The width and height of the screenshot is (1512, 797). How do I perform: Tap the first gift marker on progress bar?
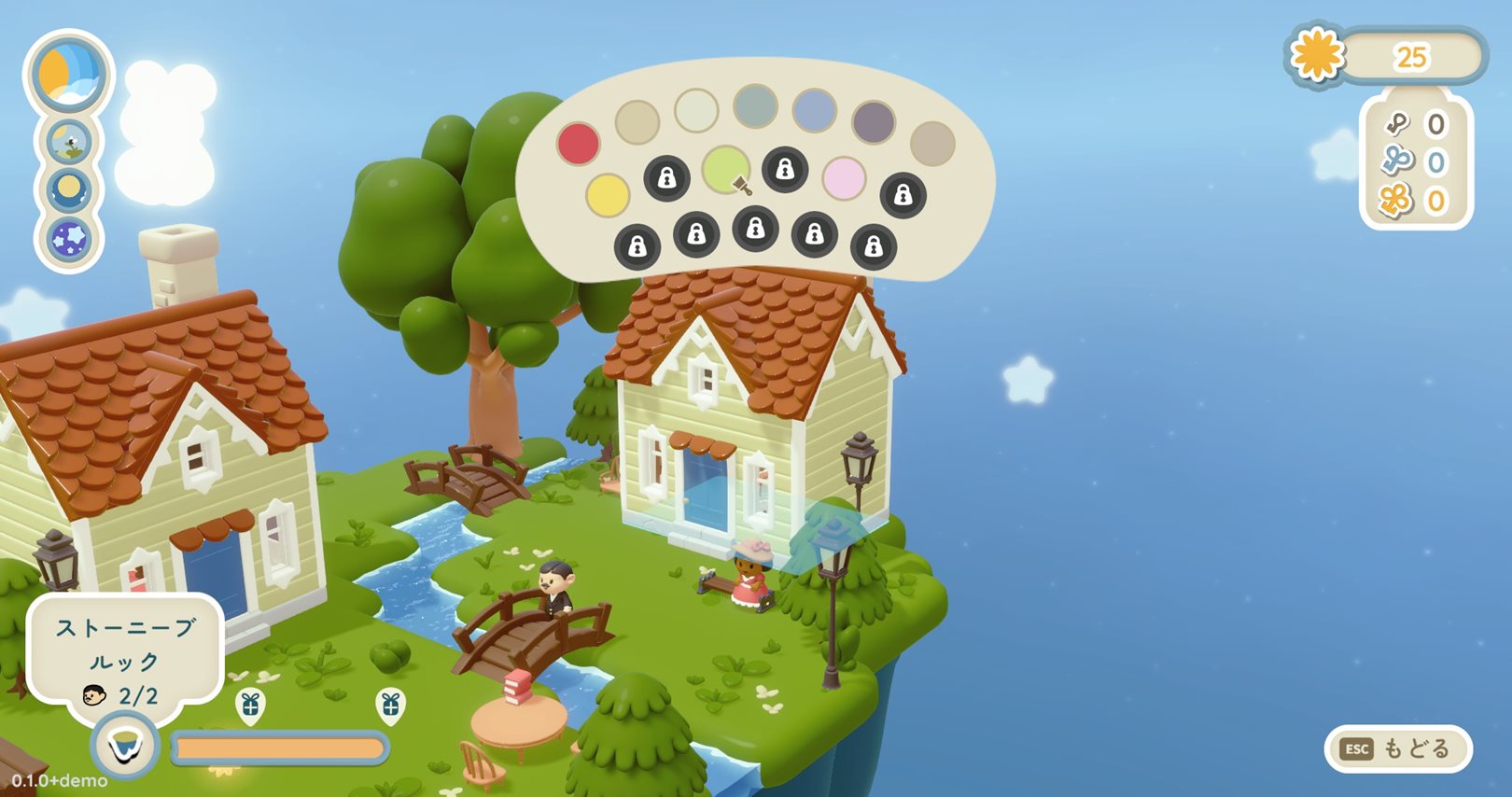[x=250, y=706]
